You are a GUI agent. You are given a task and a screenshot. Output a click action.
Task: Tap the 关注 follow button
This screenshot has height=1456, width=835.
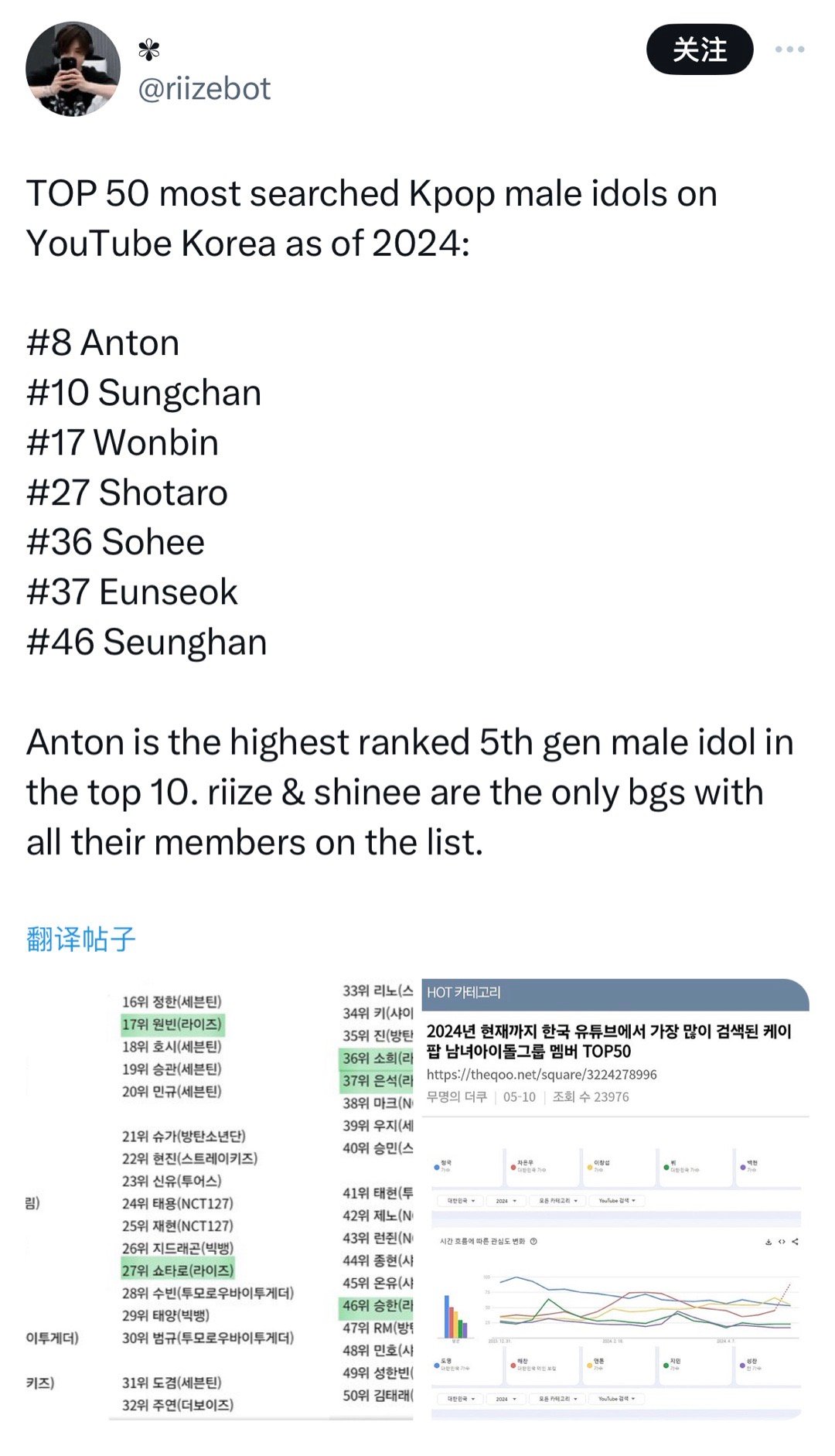pos(700,49)
